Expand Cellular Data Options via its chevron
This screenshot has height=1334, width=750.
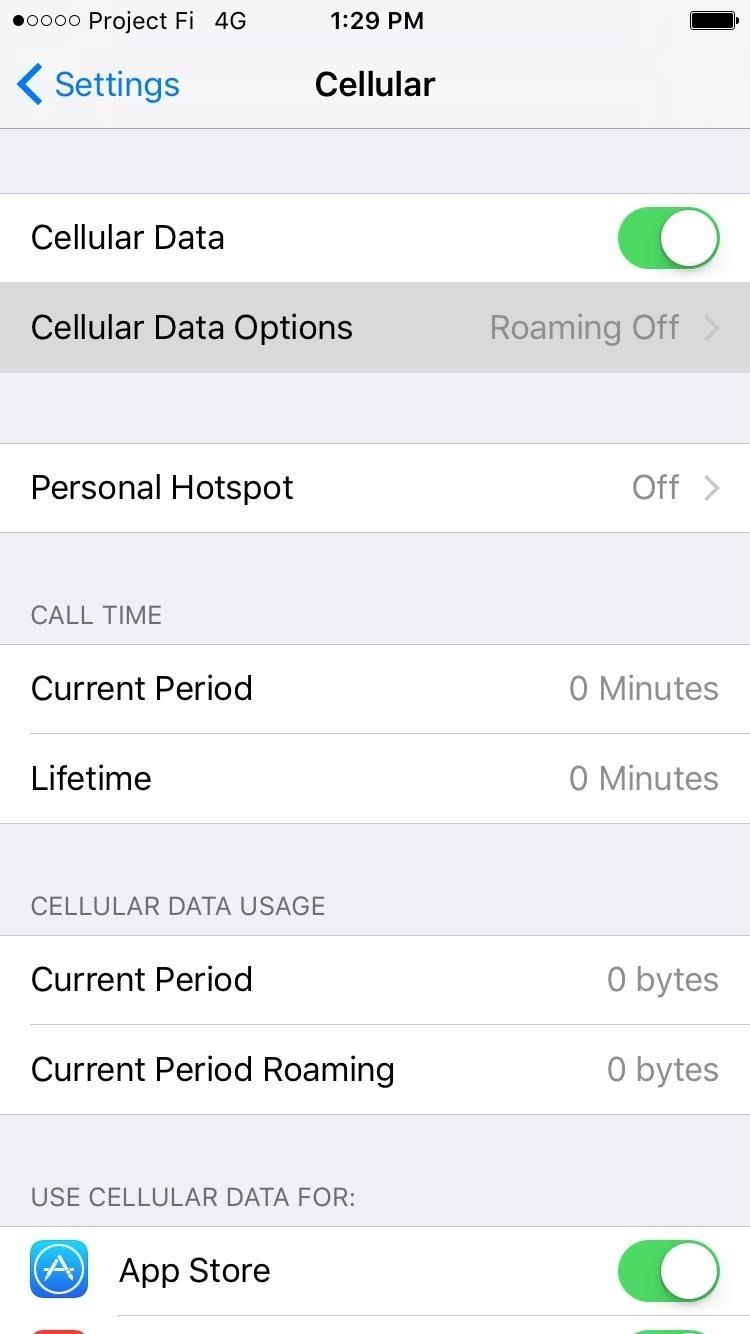click(714, 327)
